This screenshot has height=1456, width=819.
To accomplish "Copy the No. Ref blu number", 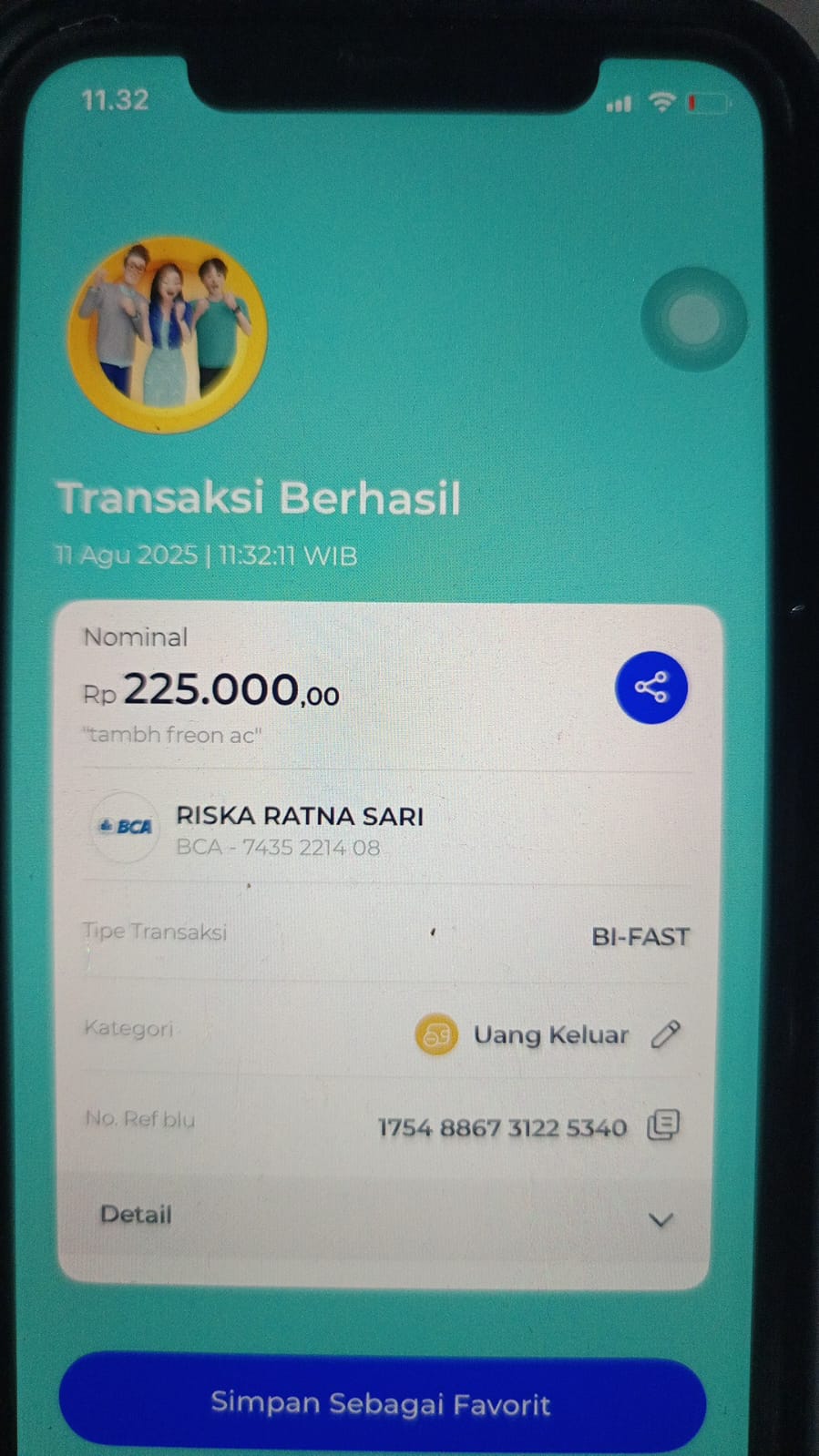I will [x=663, y=1125].
